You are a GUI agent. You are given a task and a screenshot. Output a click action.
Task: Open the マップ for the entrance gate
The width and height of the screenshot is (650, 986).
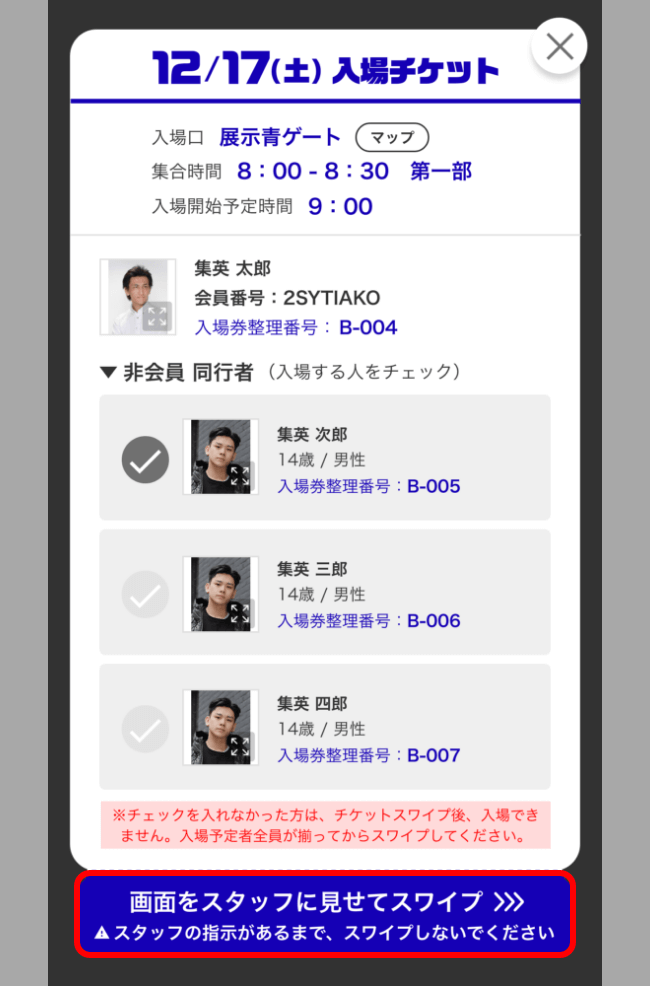coord(392,138)
